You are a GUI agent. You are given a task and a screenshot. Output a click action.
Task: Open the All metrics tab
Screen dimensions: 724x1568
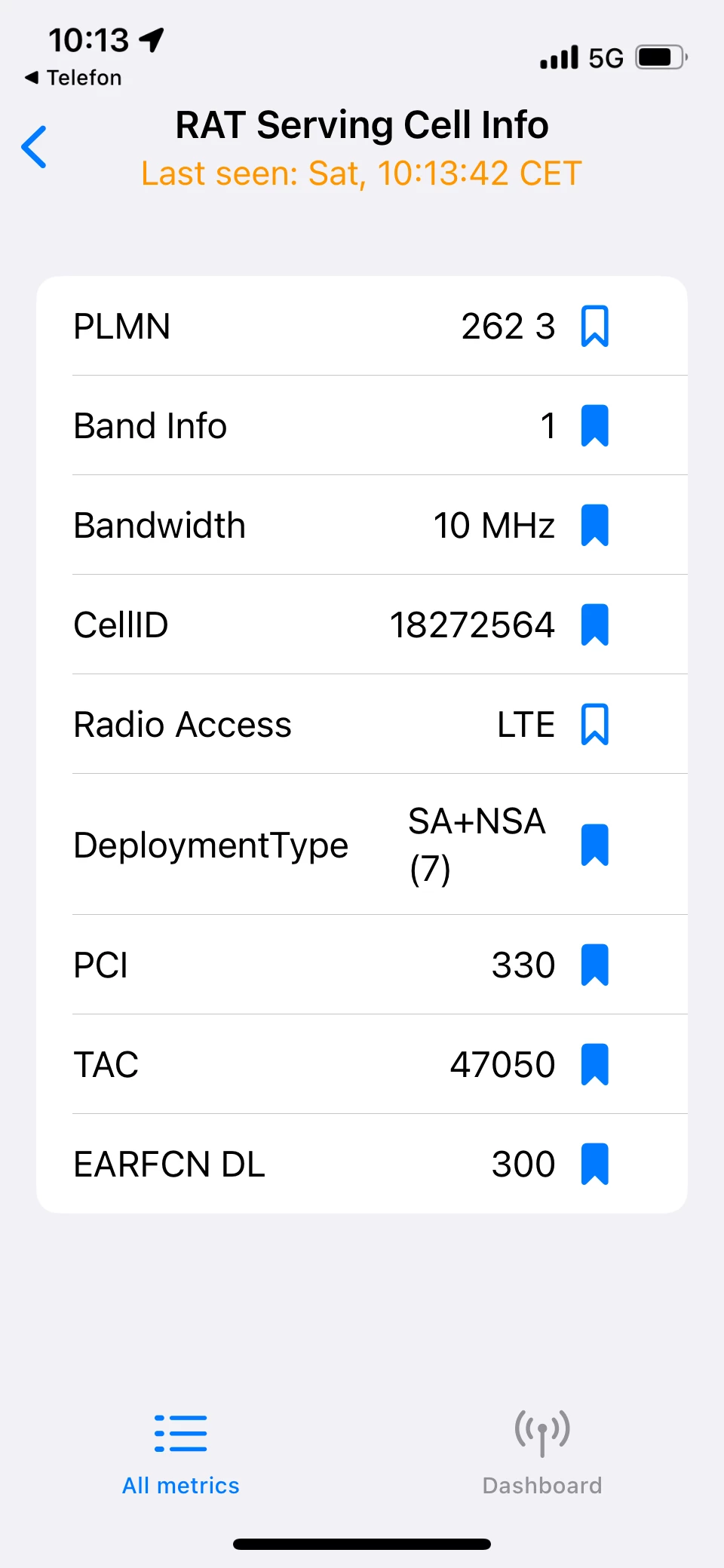coord(181,1452)
